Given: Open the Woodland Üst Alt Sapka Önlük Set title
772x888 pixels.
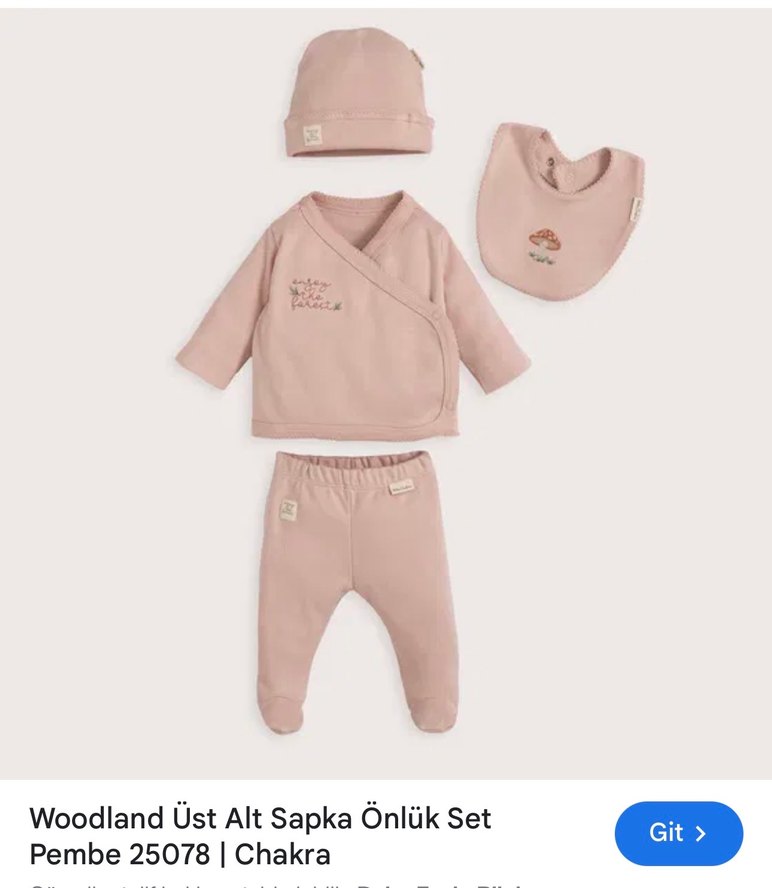Looking at the screenshot, I should 260,836.
